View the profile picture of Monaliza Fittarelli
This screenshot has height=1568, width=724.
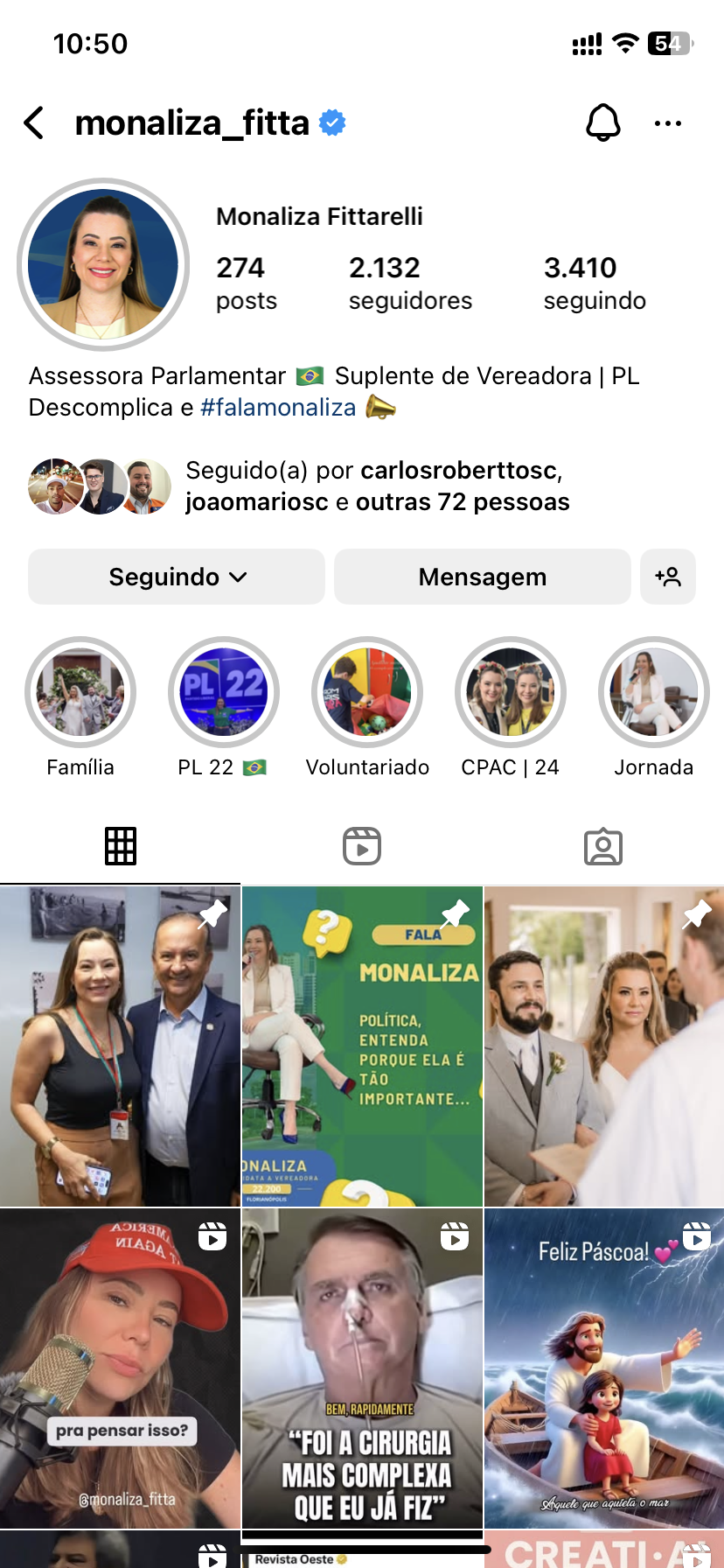[103, 264]
